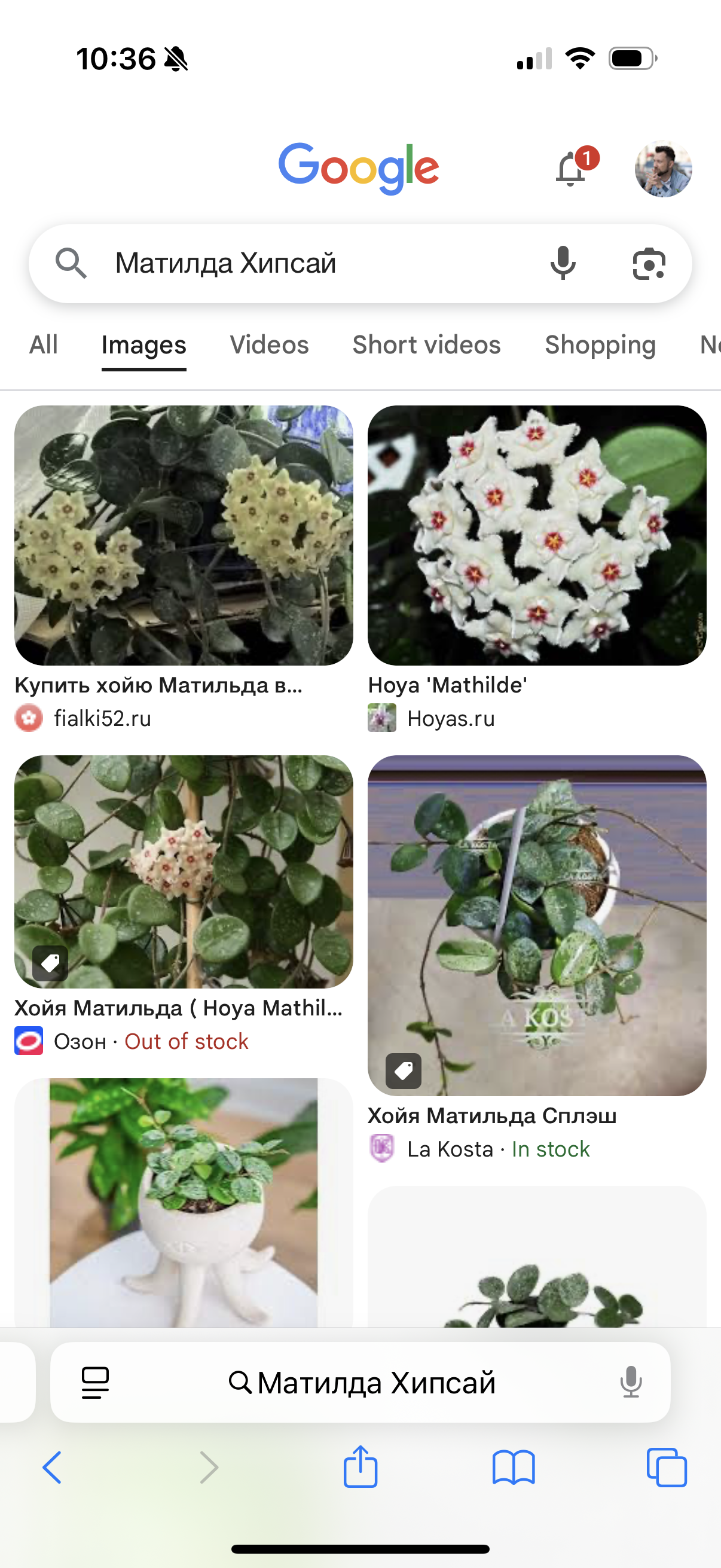Open the Google account profile picture
The image size is (721, 1568).
662,169
